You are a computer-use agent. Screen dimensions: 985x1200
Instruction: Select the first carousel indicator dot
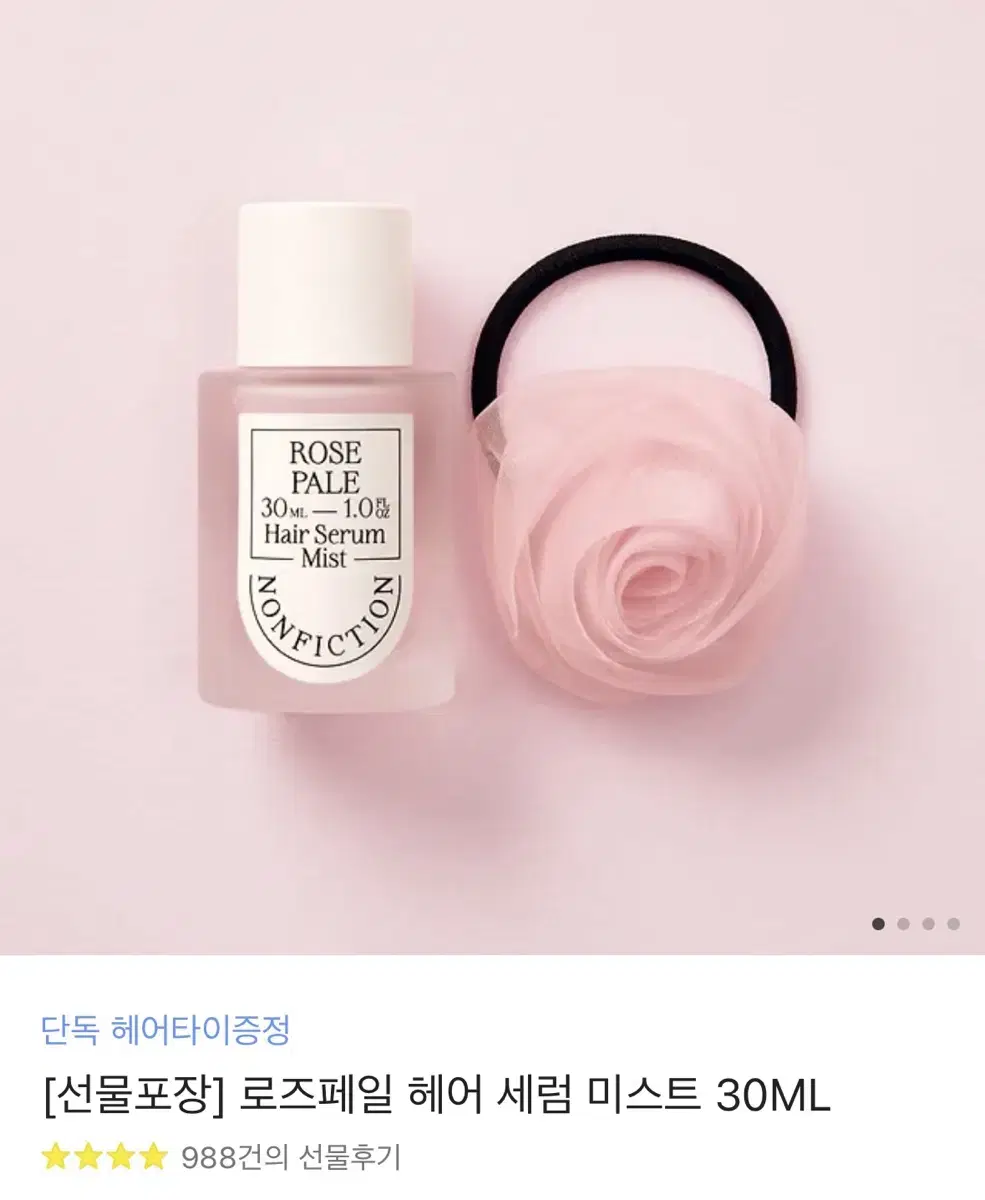click(878, 924)
